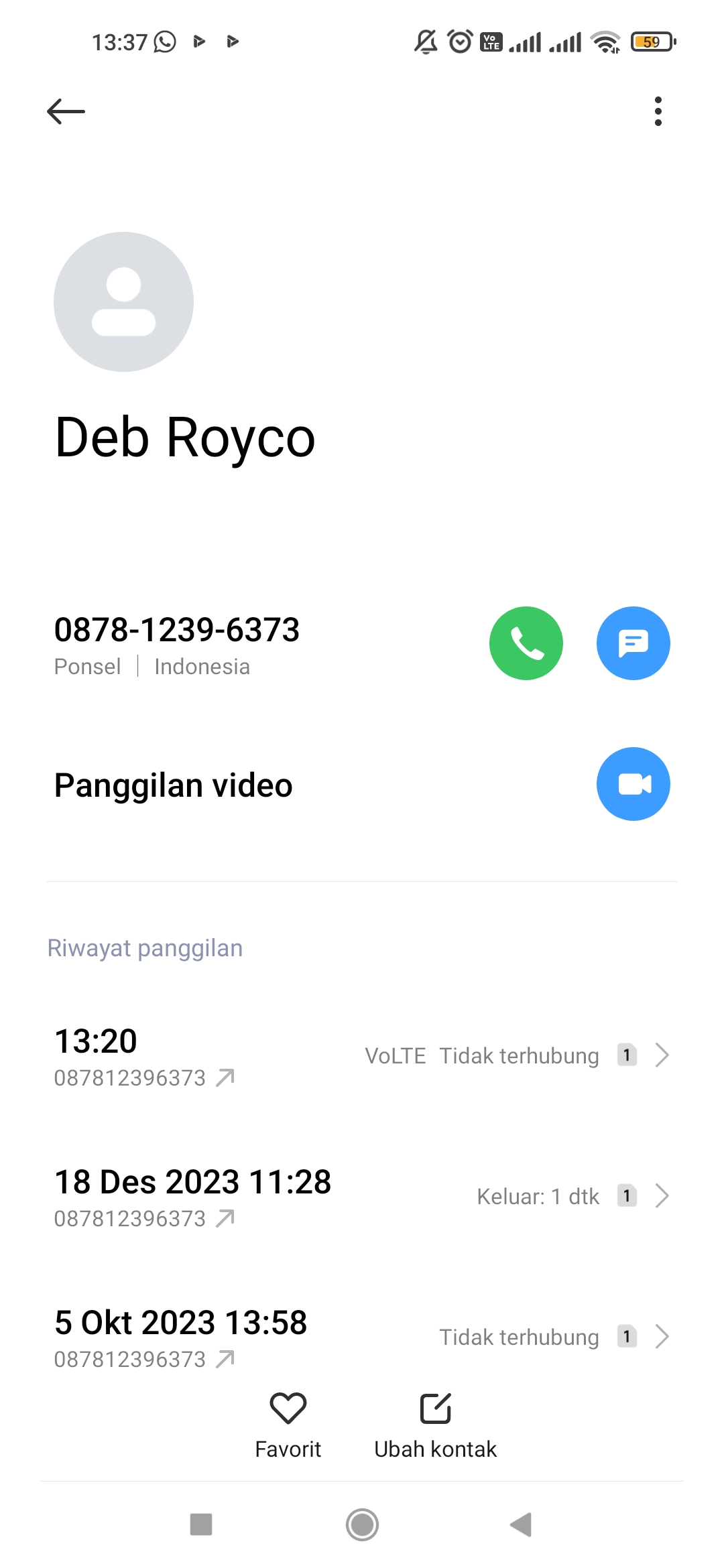Go back using the top arrow

tap(66, 111)
